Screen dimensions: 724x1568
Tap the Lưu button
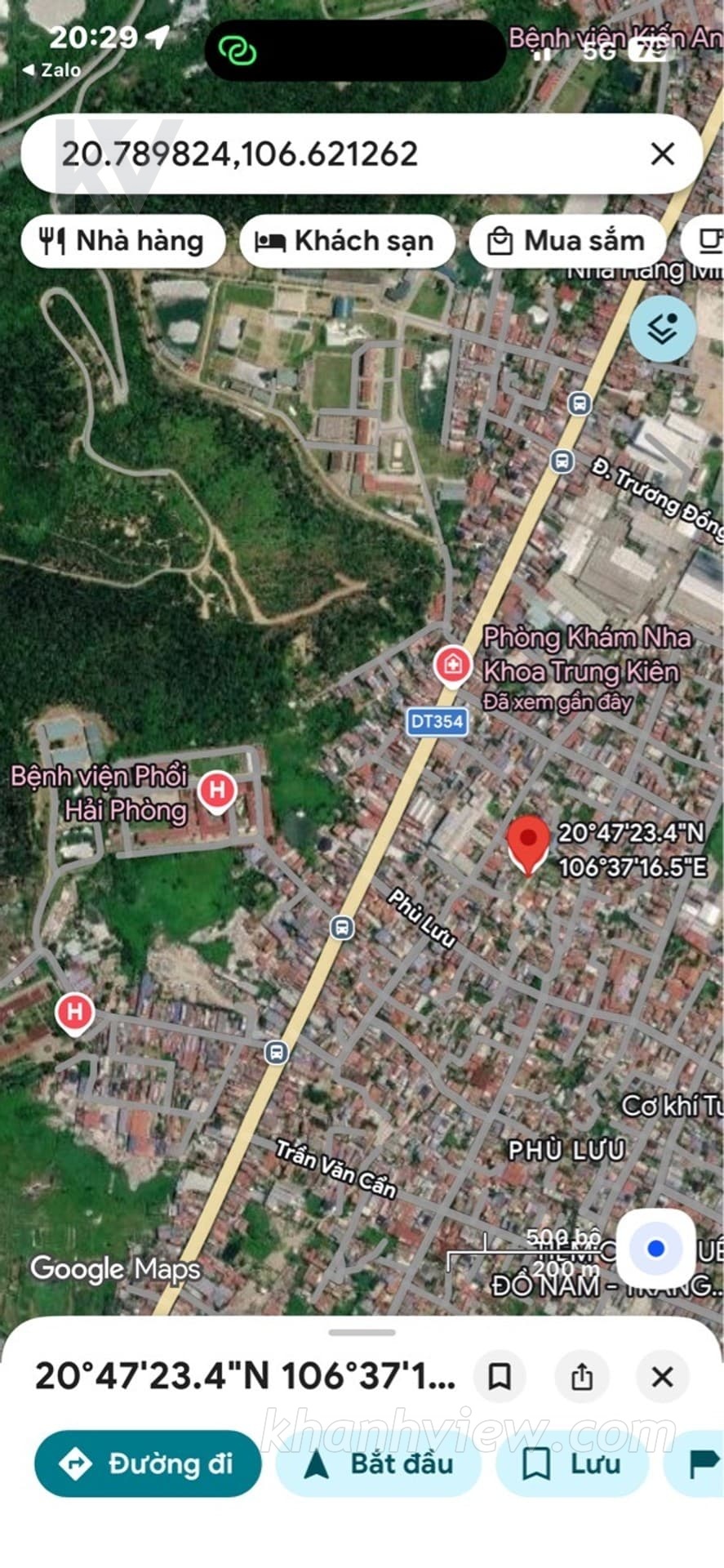tap(571, 1463)
